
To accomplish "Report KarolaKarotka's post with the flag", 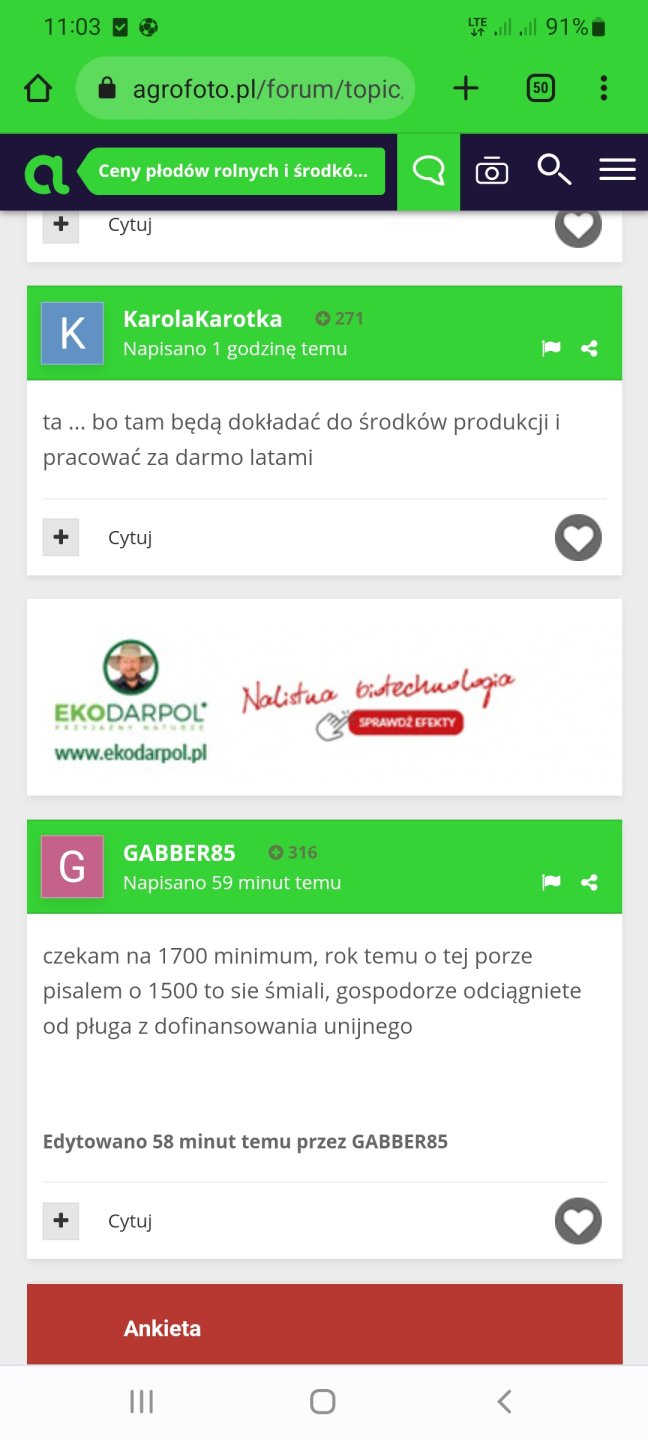I will (551, 349).
